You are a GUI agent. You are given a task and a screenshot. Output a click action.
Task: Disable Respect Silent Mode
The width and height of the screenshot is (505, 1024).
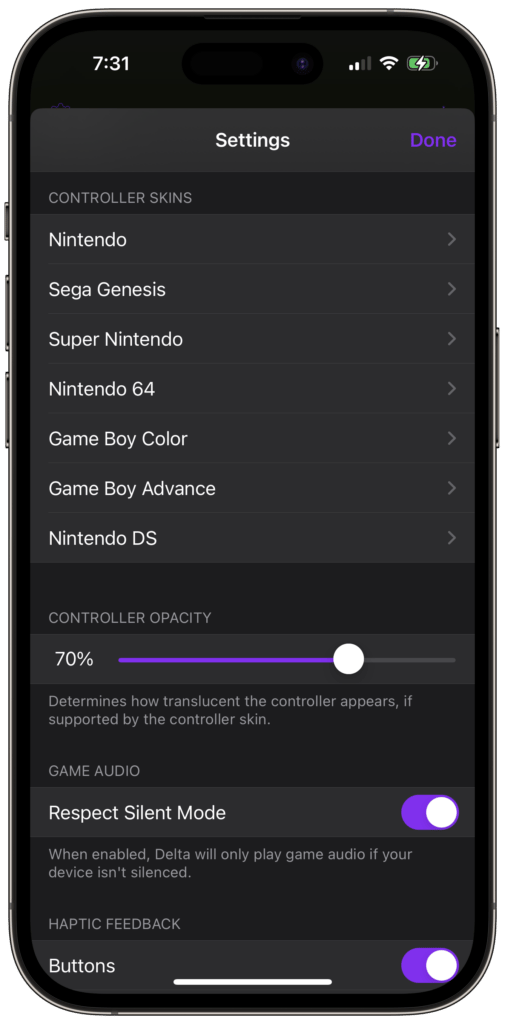[429, 812]
